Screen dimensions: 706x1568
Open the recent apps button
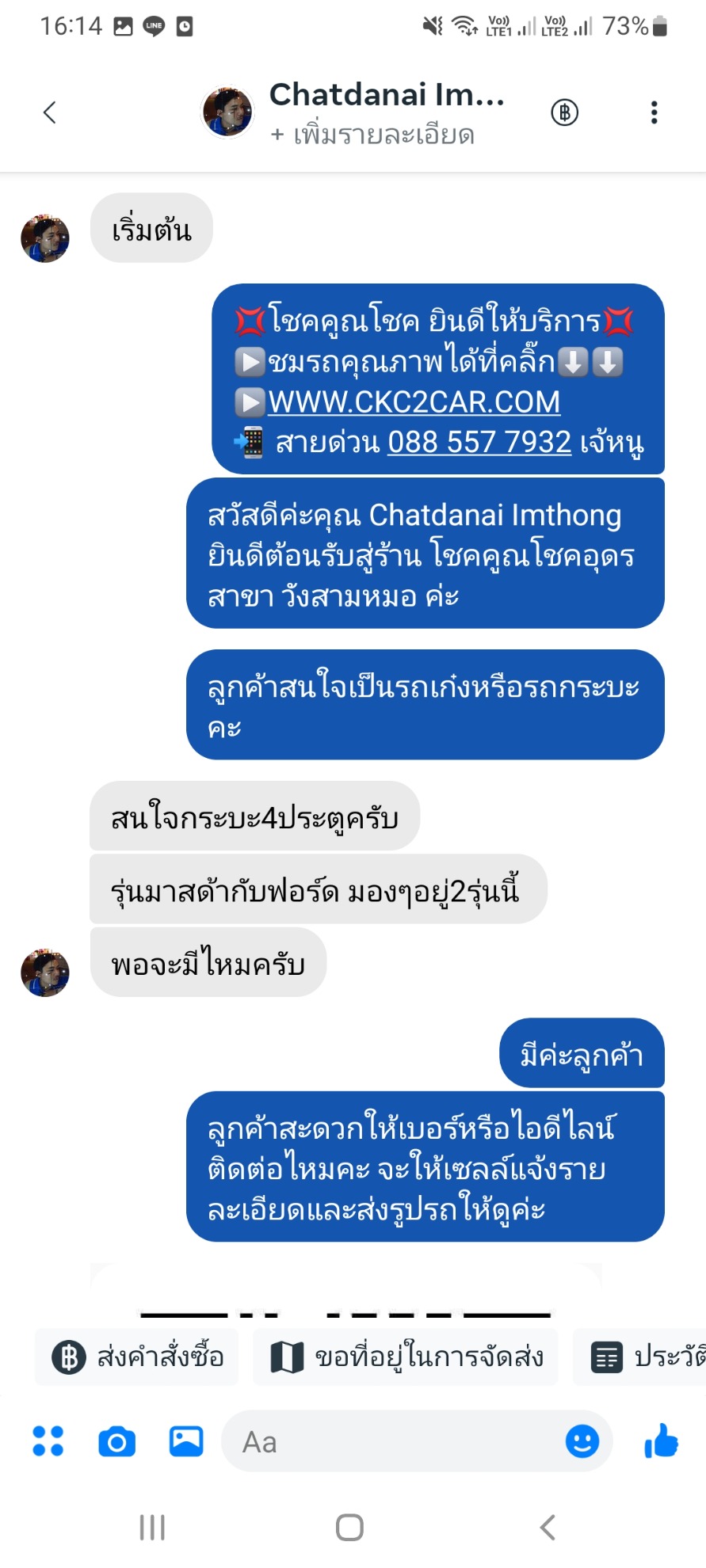(x=152, y=1527)
